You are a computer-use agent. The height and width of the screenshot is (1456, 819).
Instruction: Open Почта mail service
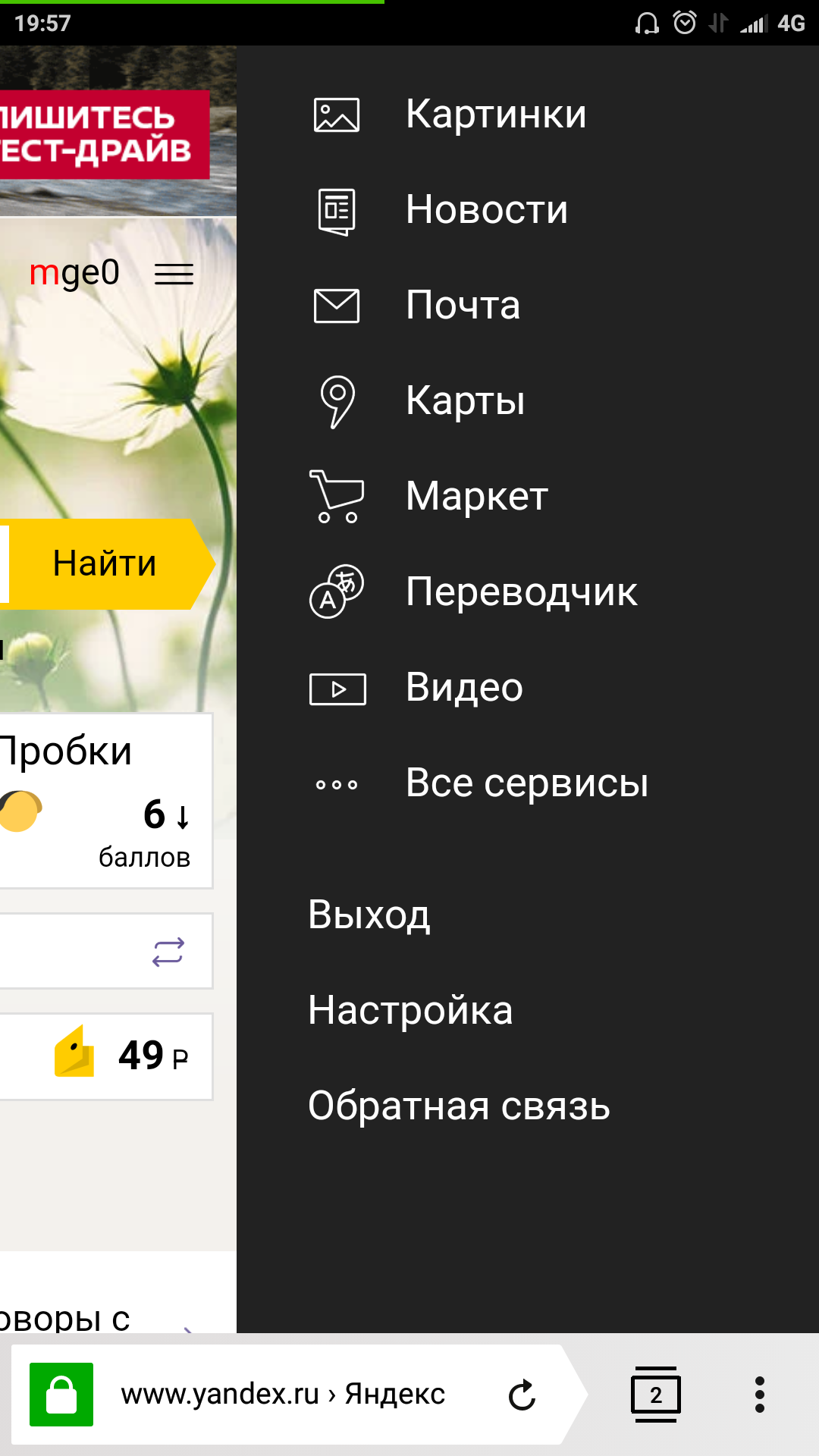463,306
